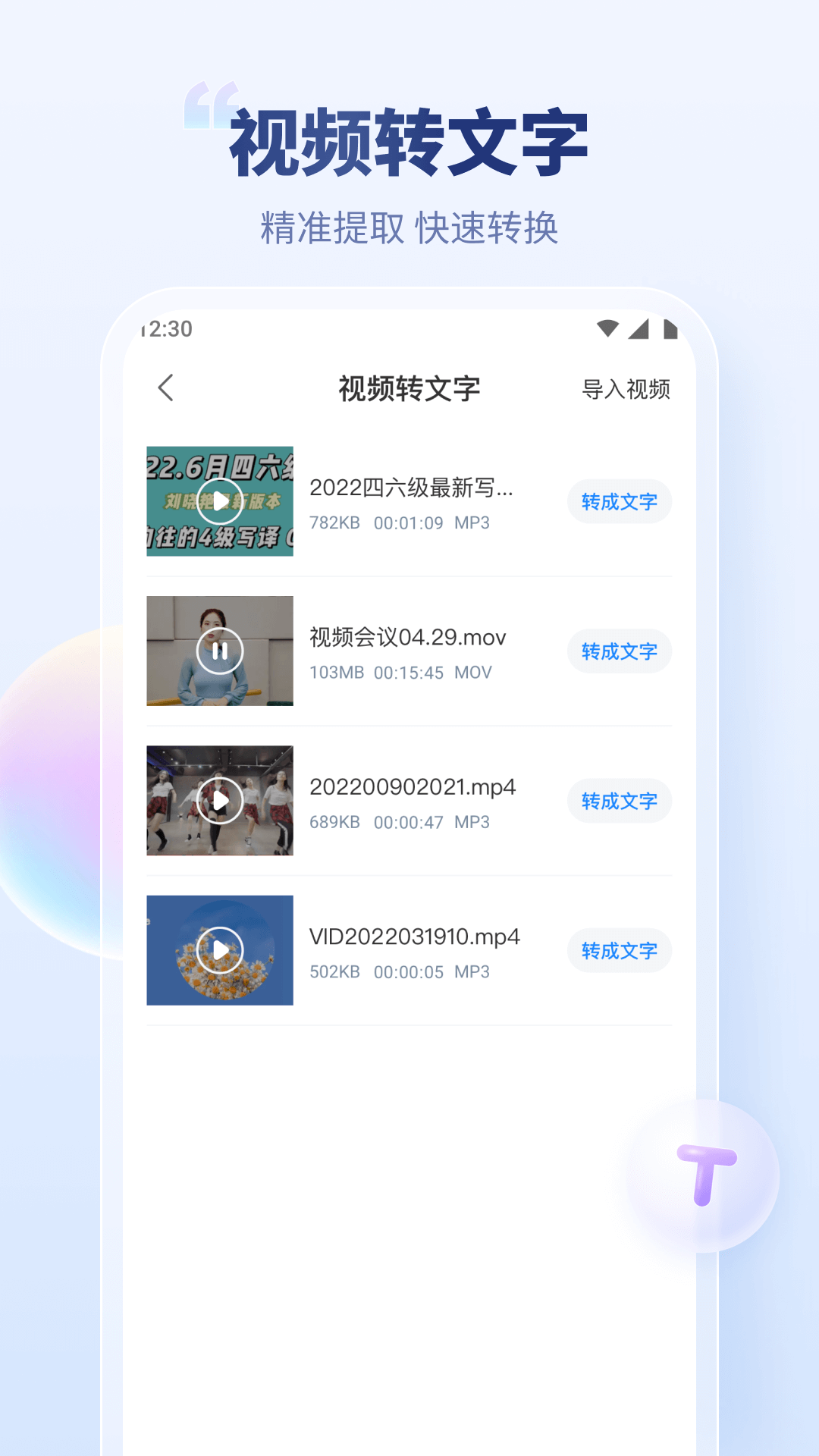Tap the battery icon in status bar

point(671,328)
